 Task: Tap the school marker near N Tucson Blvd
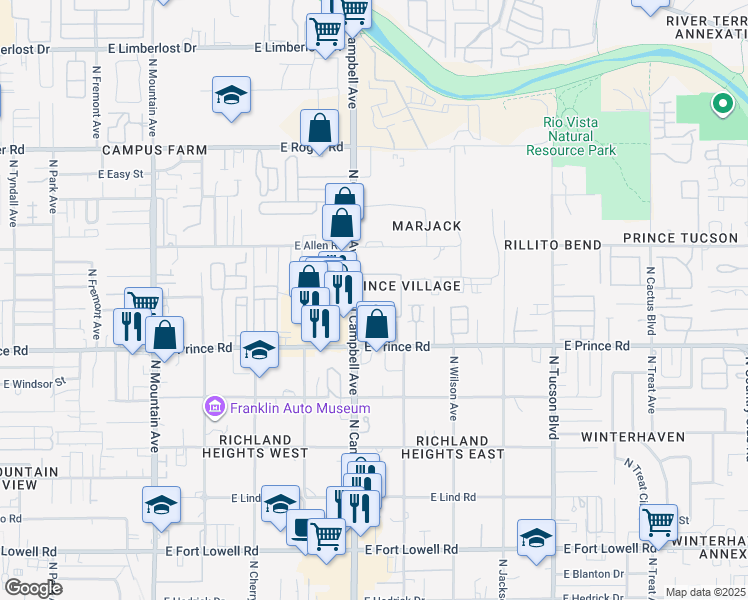(x=537, y=538)
